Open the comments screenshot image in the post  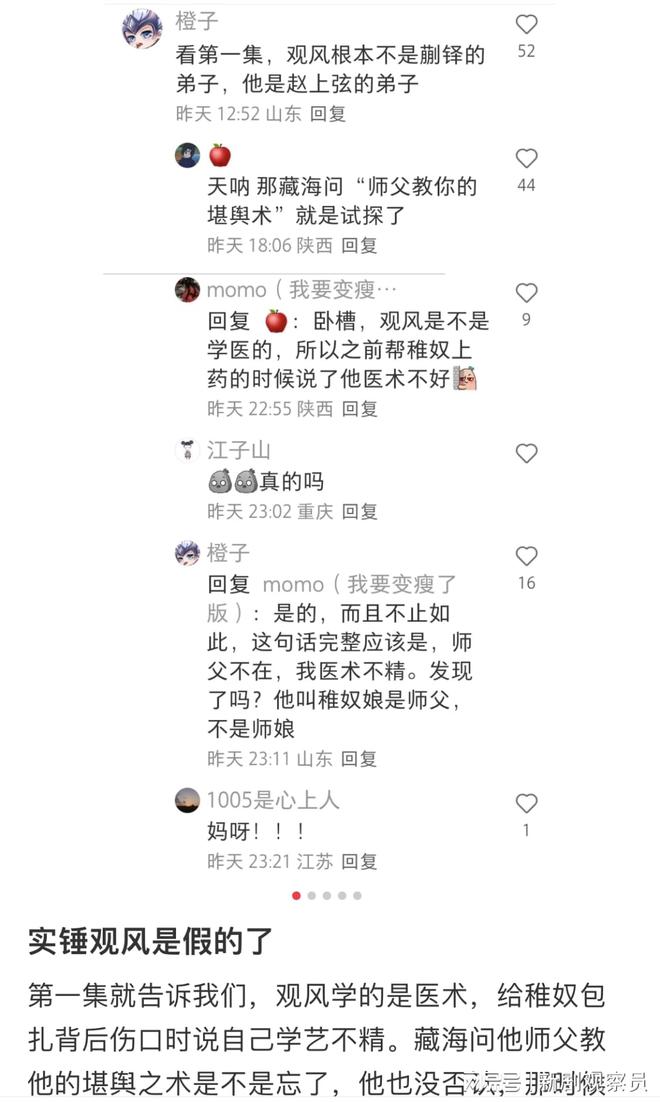[330, 441]
